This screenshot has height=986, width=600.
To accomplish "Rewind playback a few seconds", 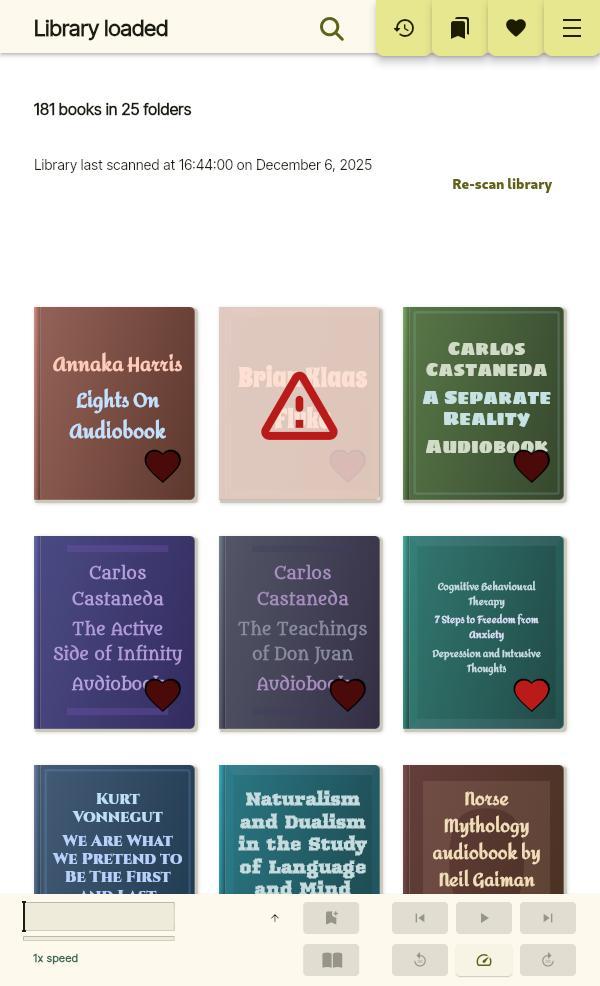I will coord(420,960).
